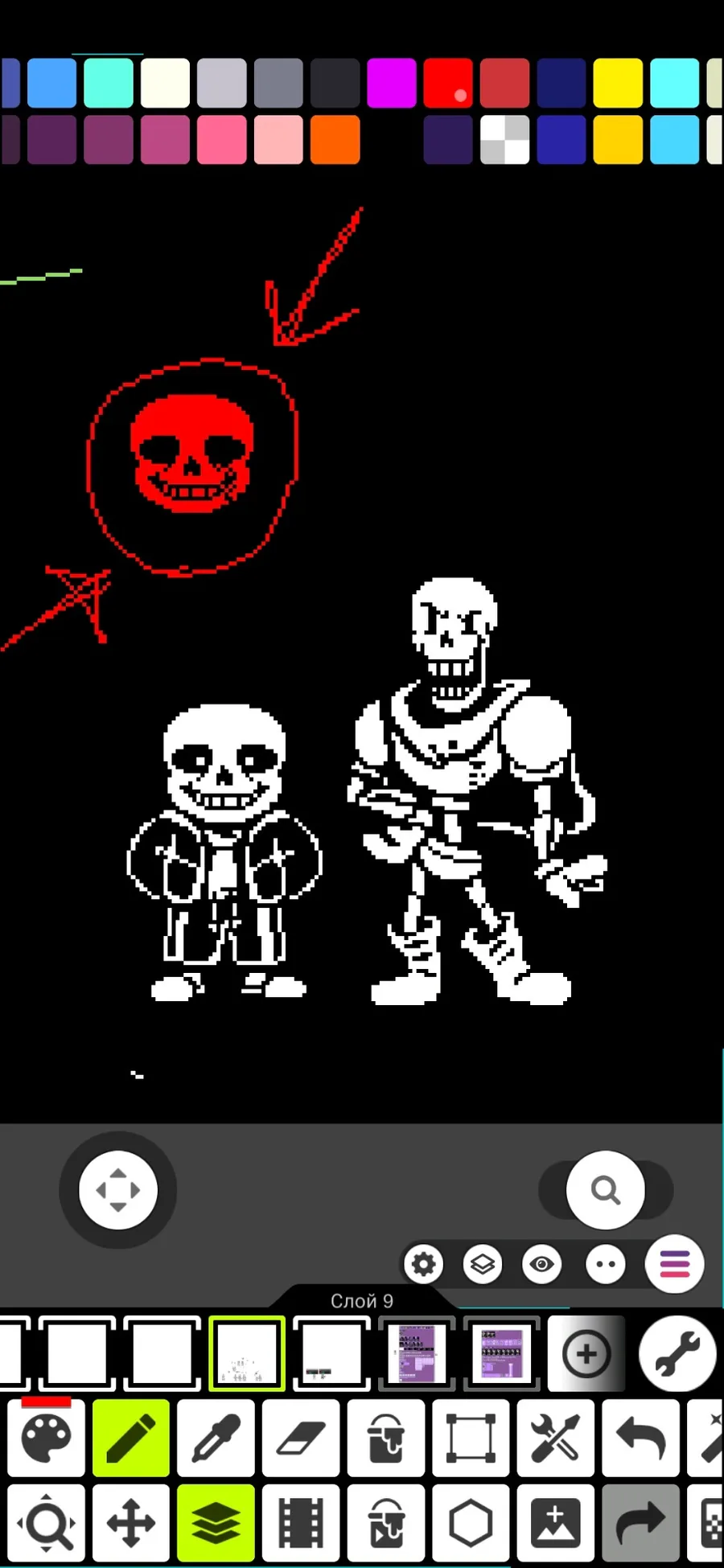Image resolution: width=724 pixels, height=1568 pixels.
Task: Add a new layer with the plus button
Action: pos(586,1354)
